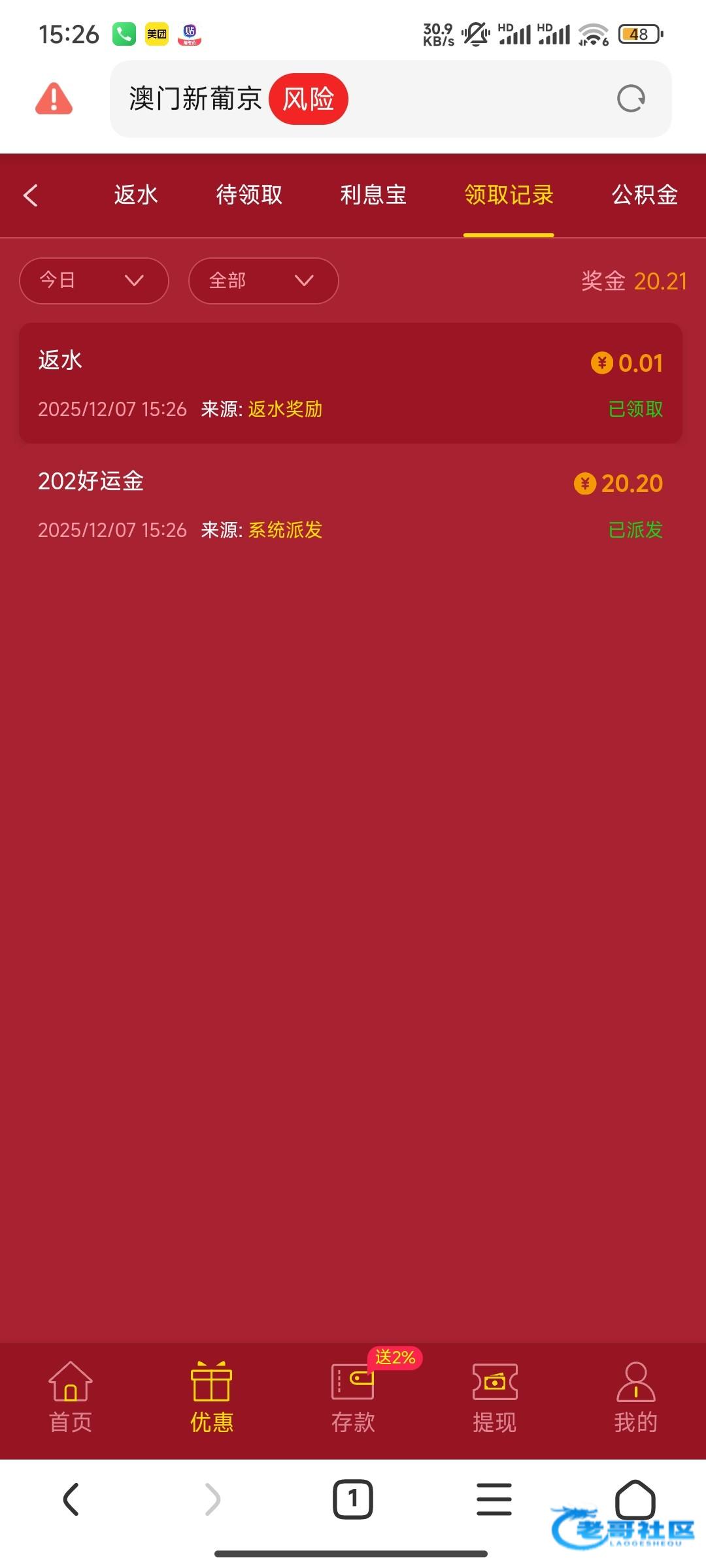Image resolution: width=706 pixels, height=1568 pixels.
Task: Go to the 首页 home tab
Action: 71,1396
